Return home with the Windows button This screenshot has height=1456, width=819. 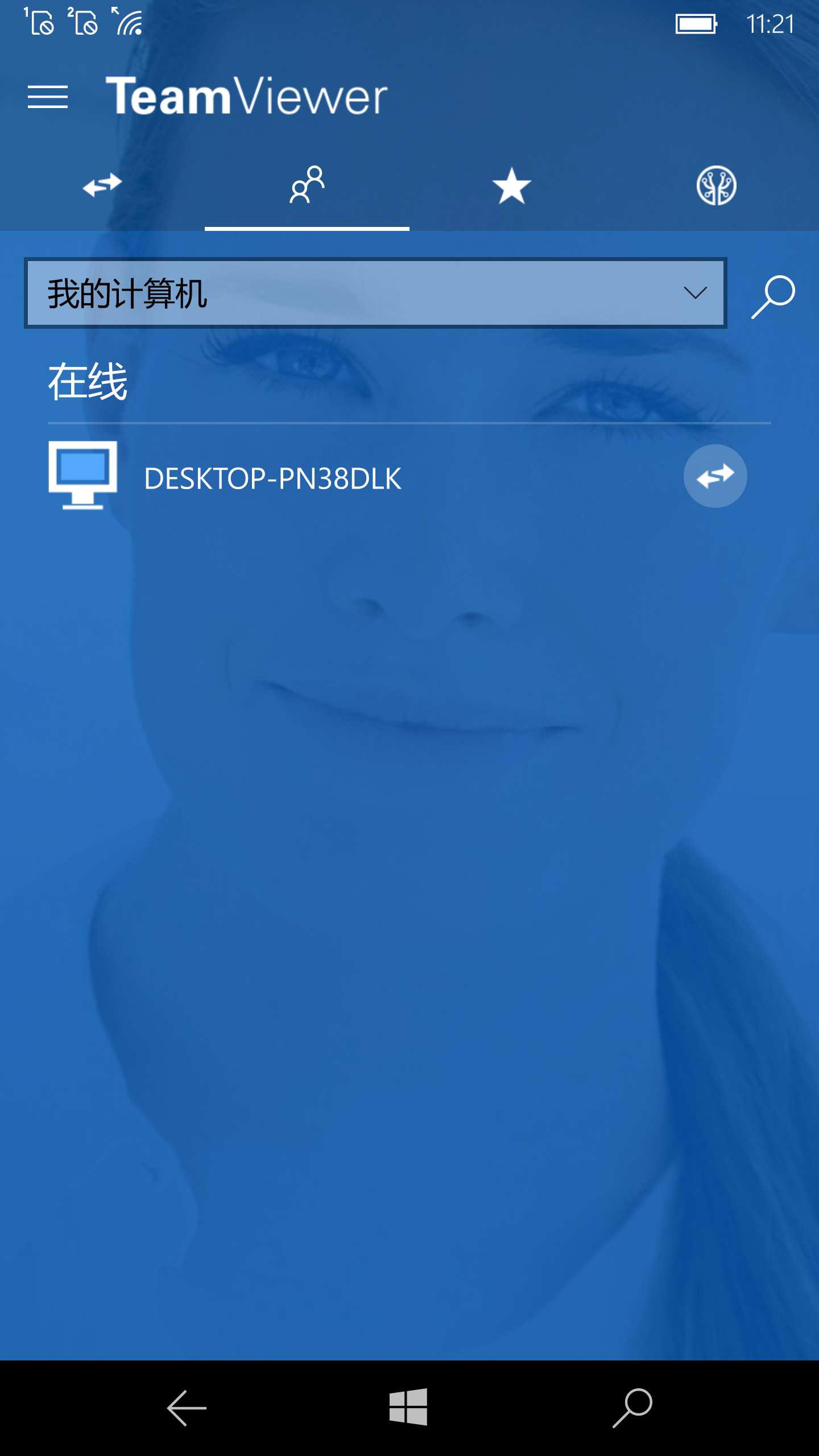coord(408,1407)
